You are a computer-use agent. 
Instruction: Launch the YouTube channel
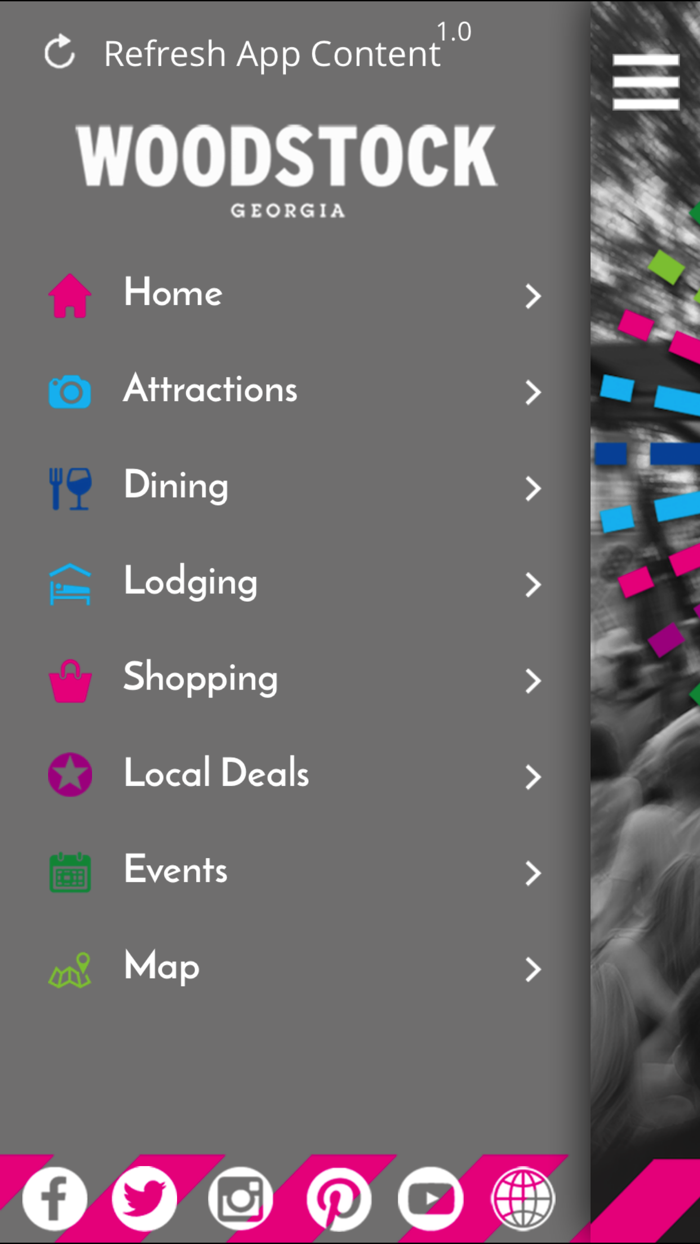pyautogui.click(x=430, y=1198)
